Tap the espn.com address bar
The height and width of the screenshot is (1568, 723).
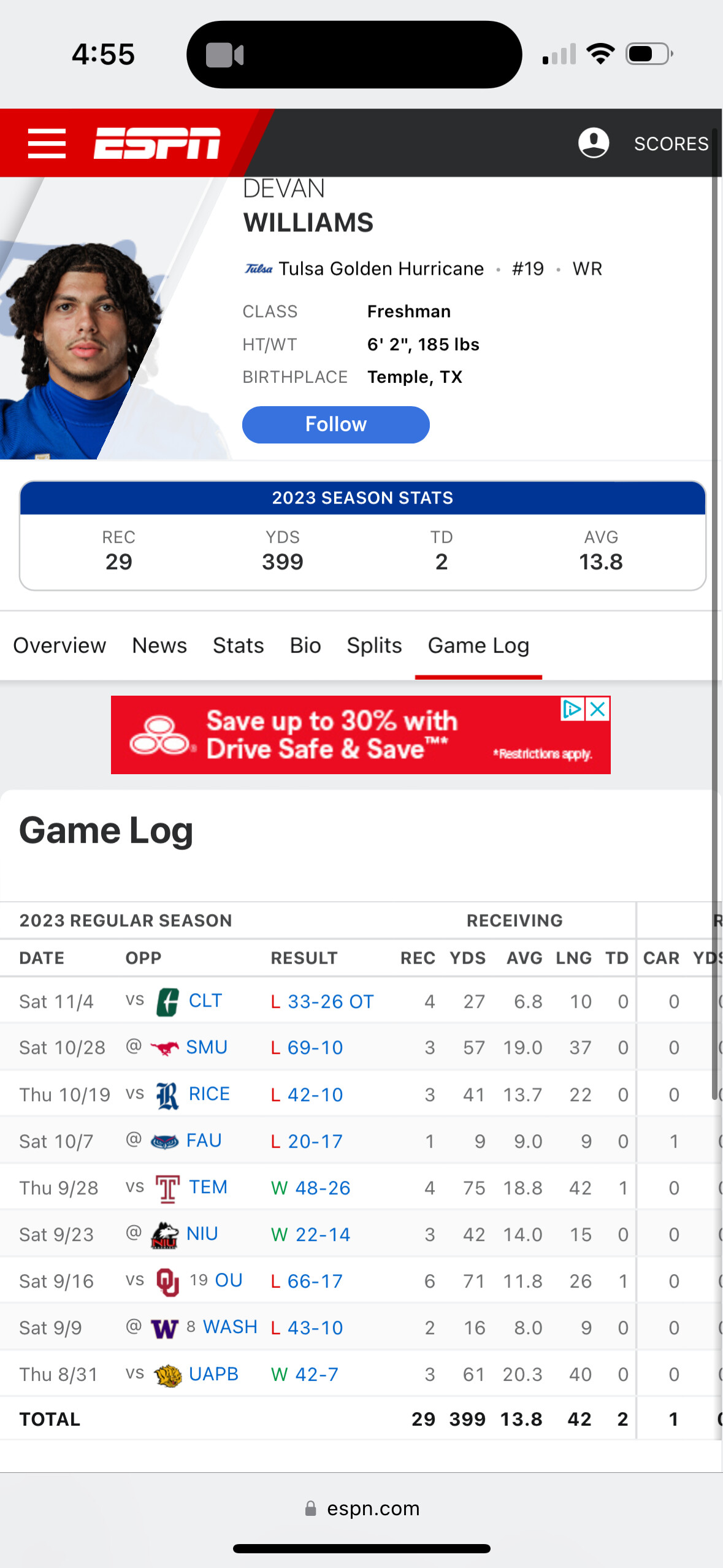click(x=362, y=1508)
